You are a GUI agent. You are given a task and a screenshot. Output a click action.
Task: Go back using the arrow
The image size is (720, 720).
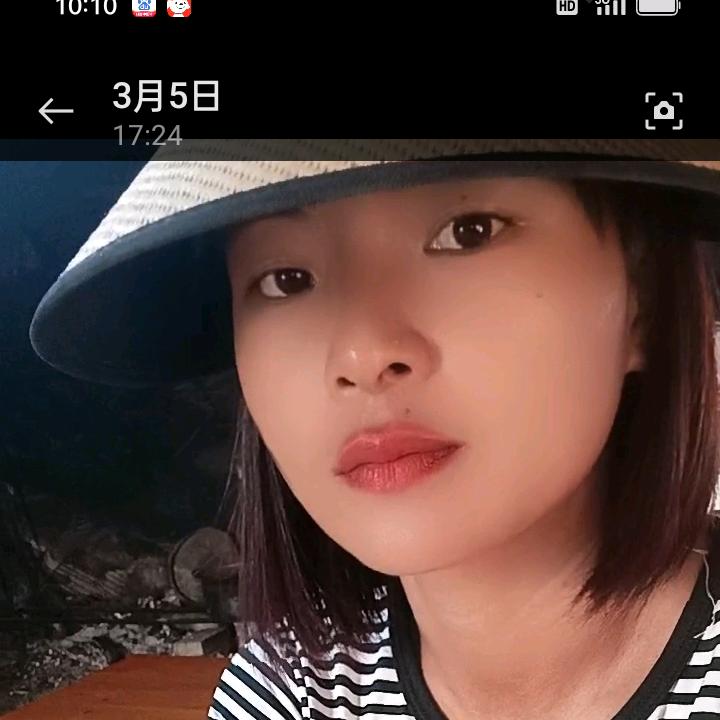(56, 111)
